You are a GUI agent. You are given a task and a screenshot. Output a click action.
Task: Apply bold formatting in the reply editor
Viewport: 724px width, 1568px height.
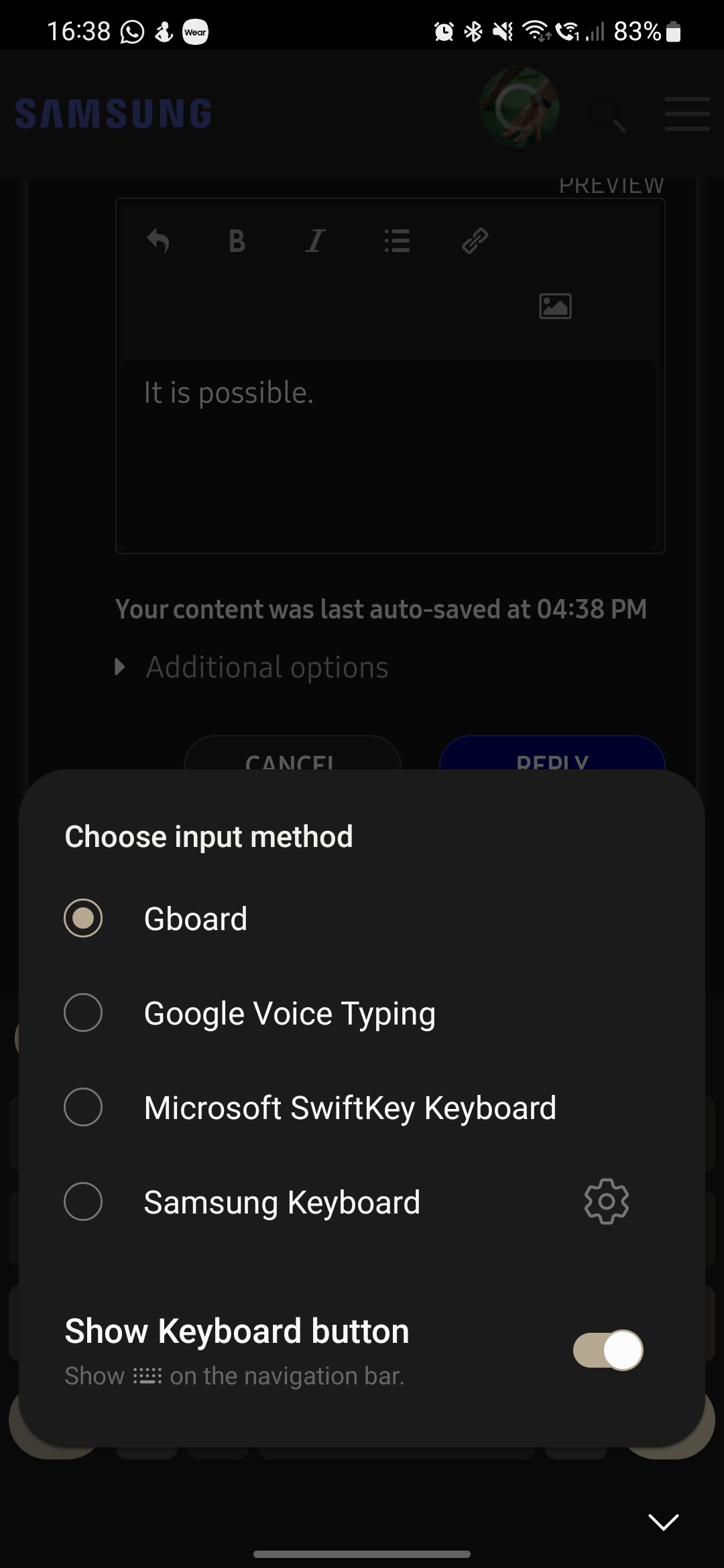click(237, 241)
